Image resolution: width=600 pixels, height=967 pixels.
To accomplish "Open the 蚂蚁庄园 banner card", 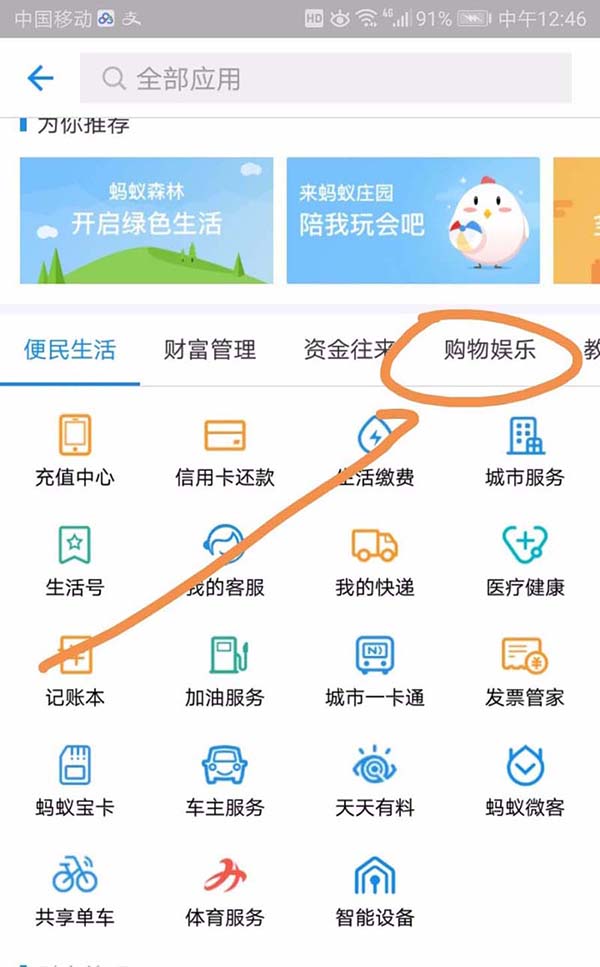I will (412, 220).
